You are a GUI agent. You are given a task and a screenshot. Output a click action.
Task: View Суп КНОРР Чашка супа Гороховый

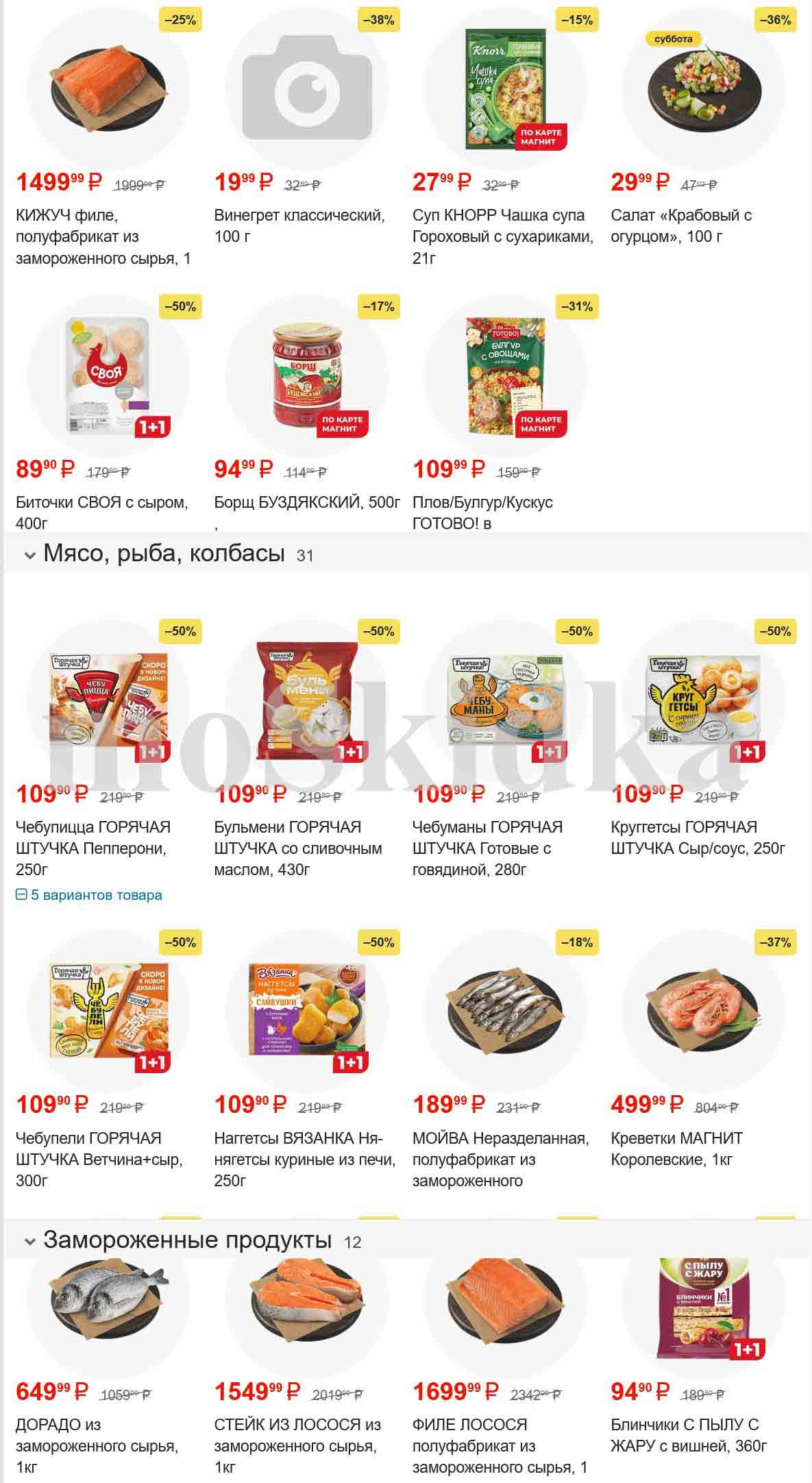click(505, 89)
